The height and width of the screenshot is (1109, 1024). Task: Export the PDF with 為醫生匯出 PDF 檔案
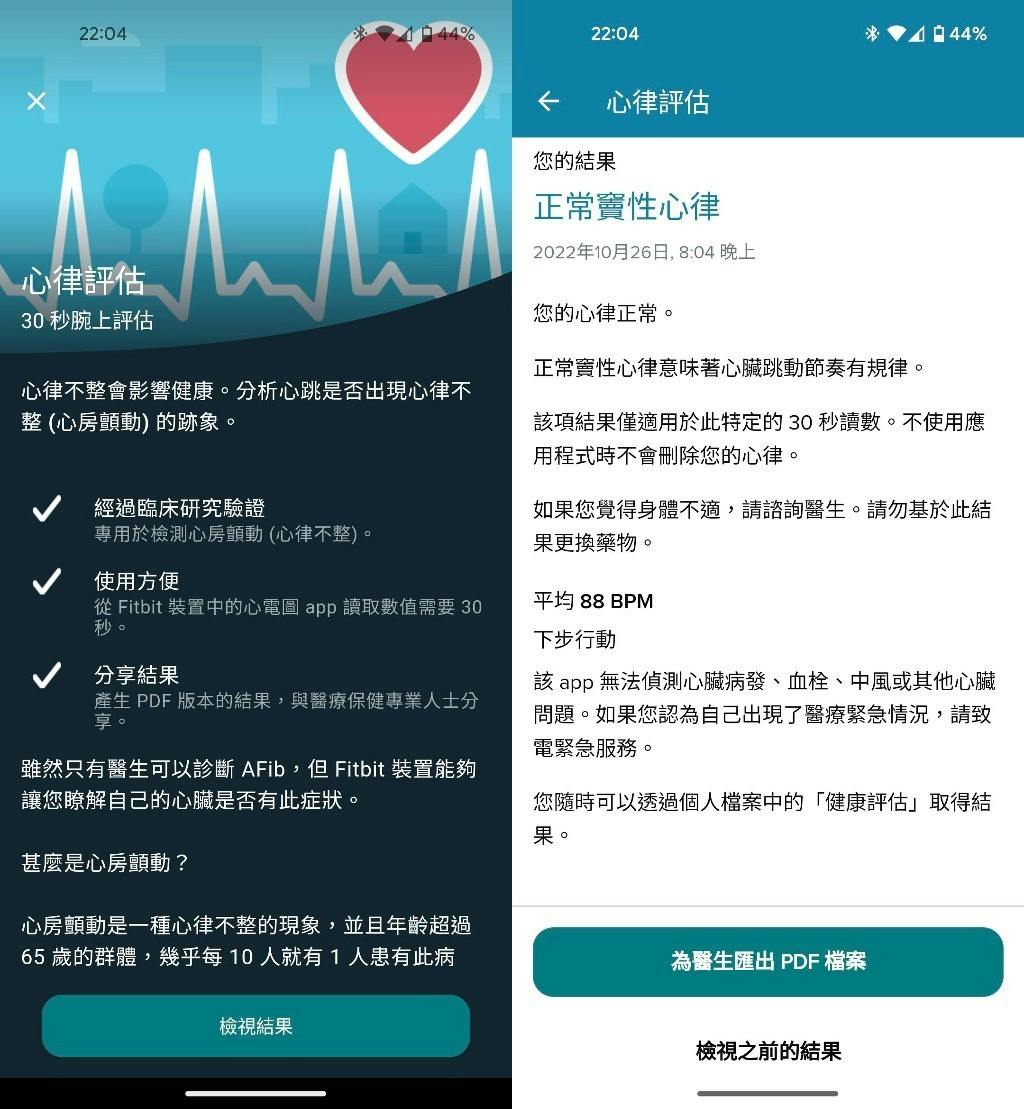(x=768, y=962)
